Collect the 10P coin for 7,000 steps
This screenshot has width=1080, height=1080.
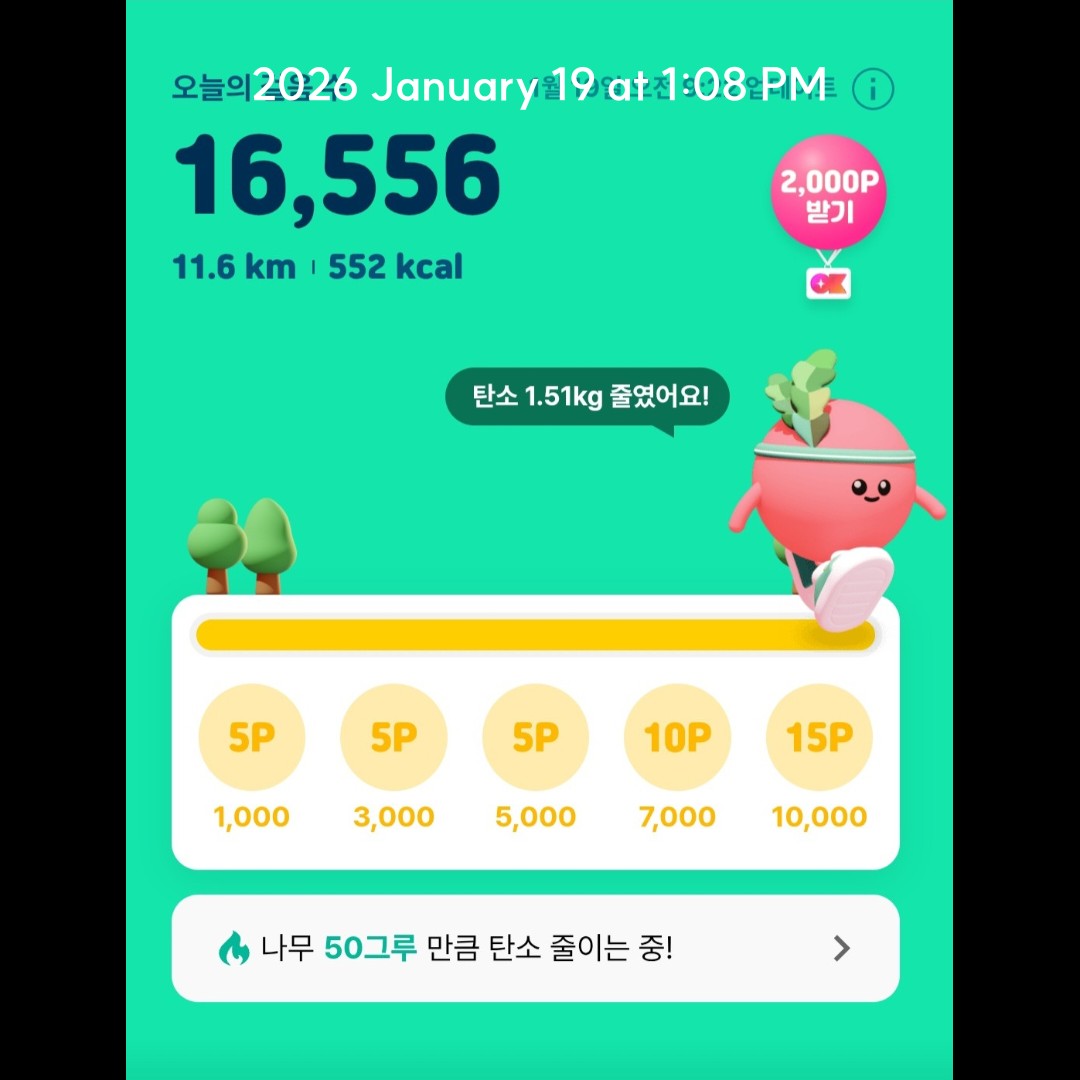(678, 738)
